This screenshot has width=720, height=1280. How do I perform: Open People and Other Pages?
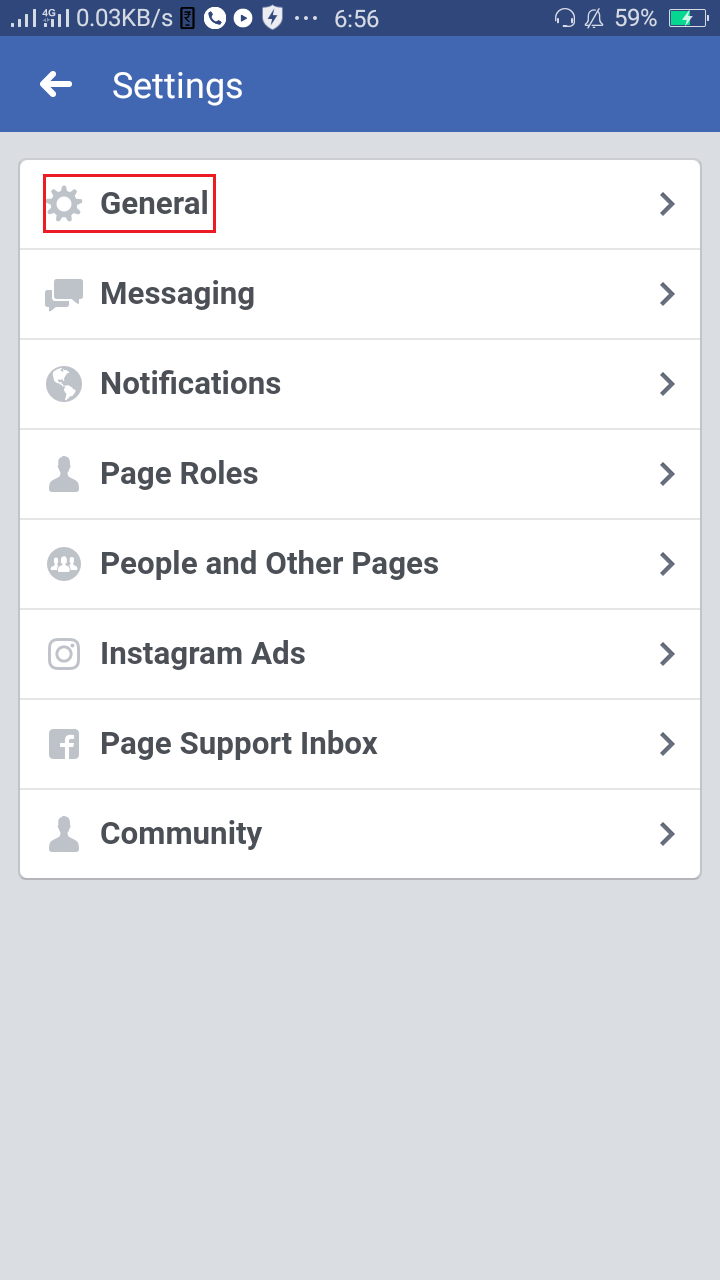(x=360, y=564)
